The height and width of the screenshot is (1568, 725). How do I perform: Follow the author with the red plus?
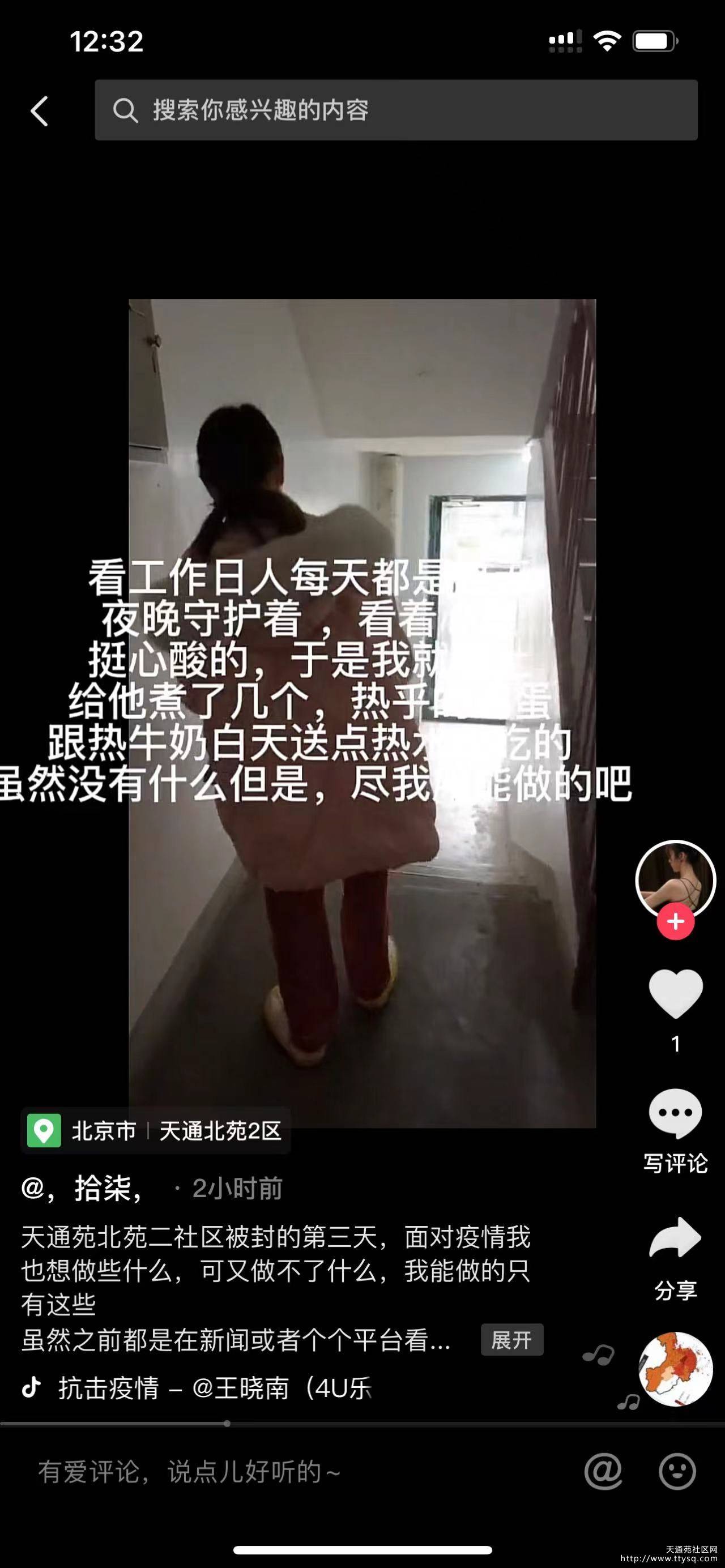(675, 921)
